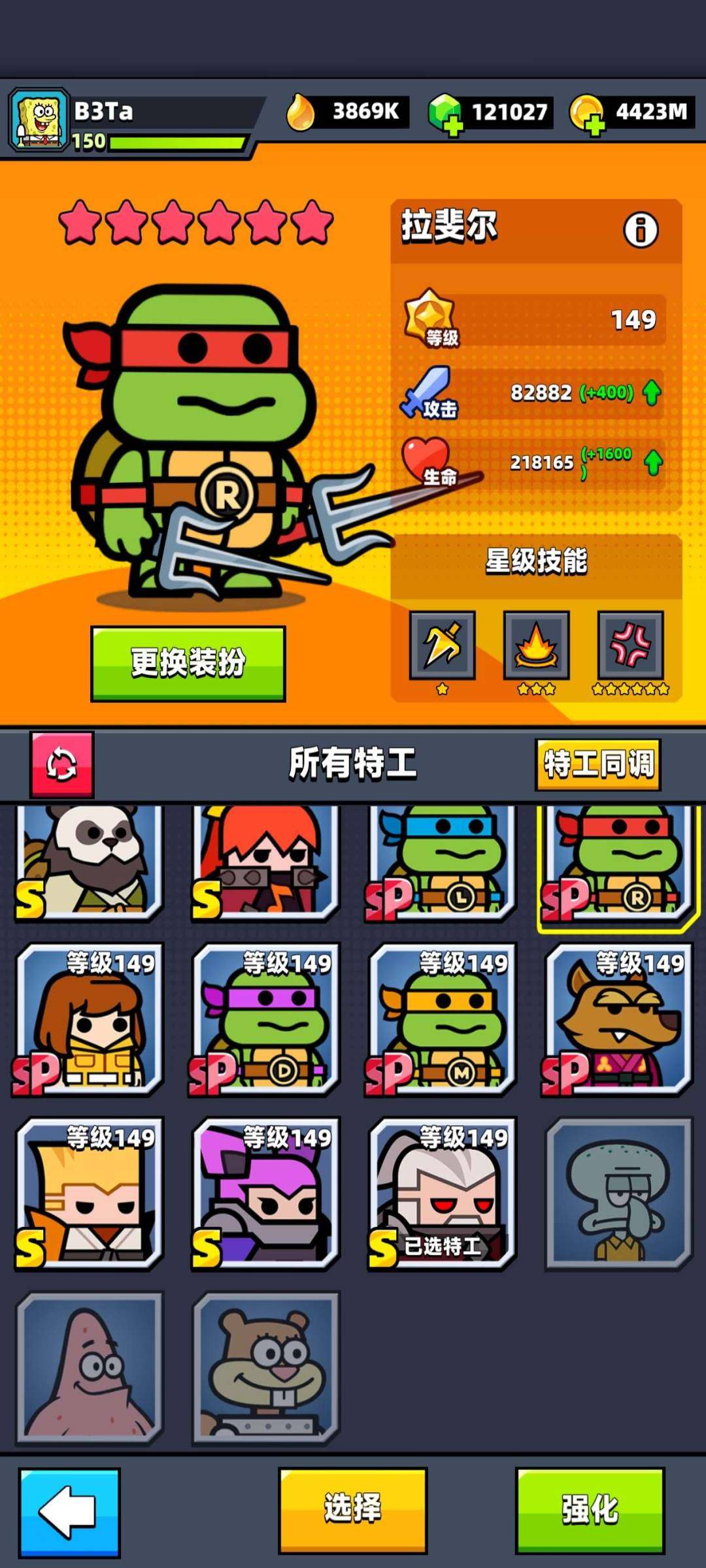Choose the wolf SP agent at level 149

[x=614, y=1026]
